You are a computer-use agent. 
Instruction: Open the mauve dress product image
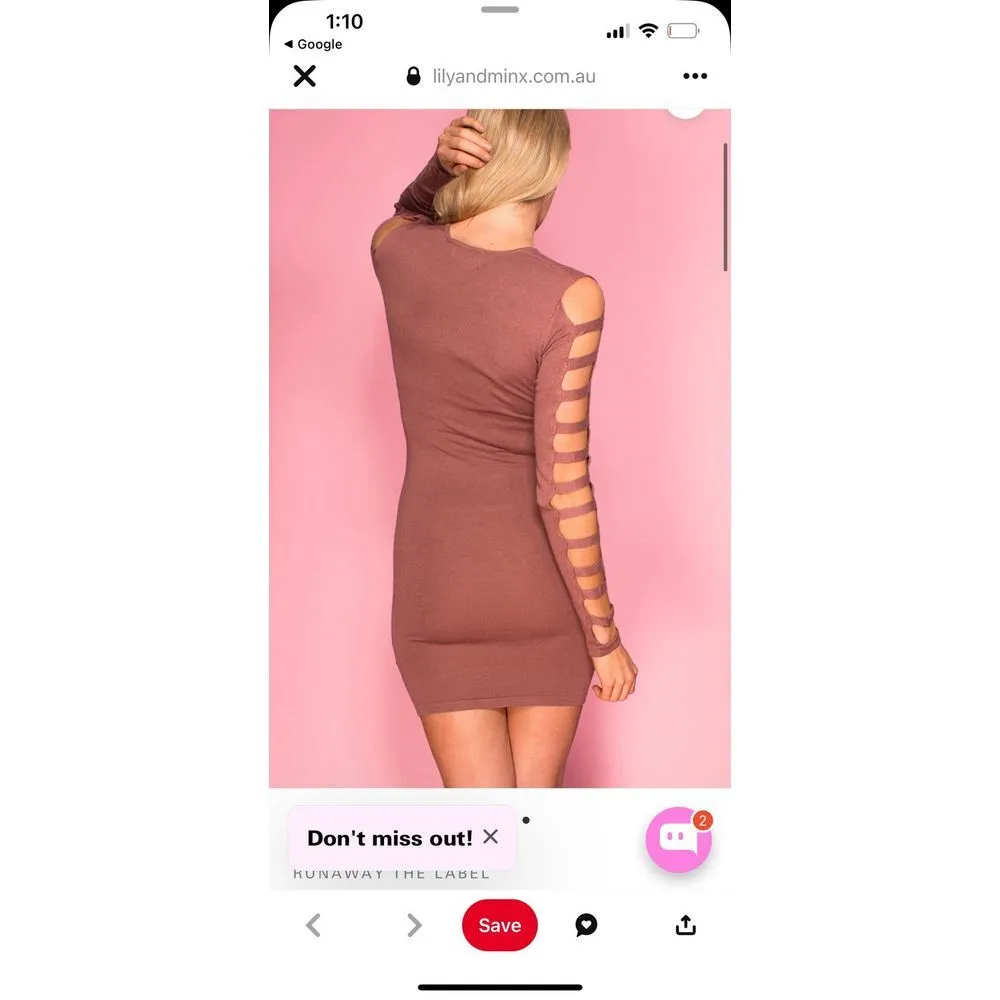click(500, 450)
